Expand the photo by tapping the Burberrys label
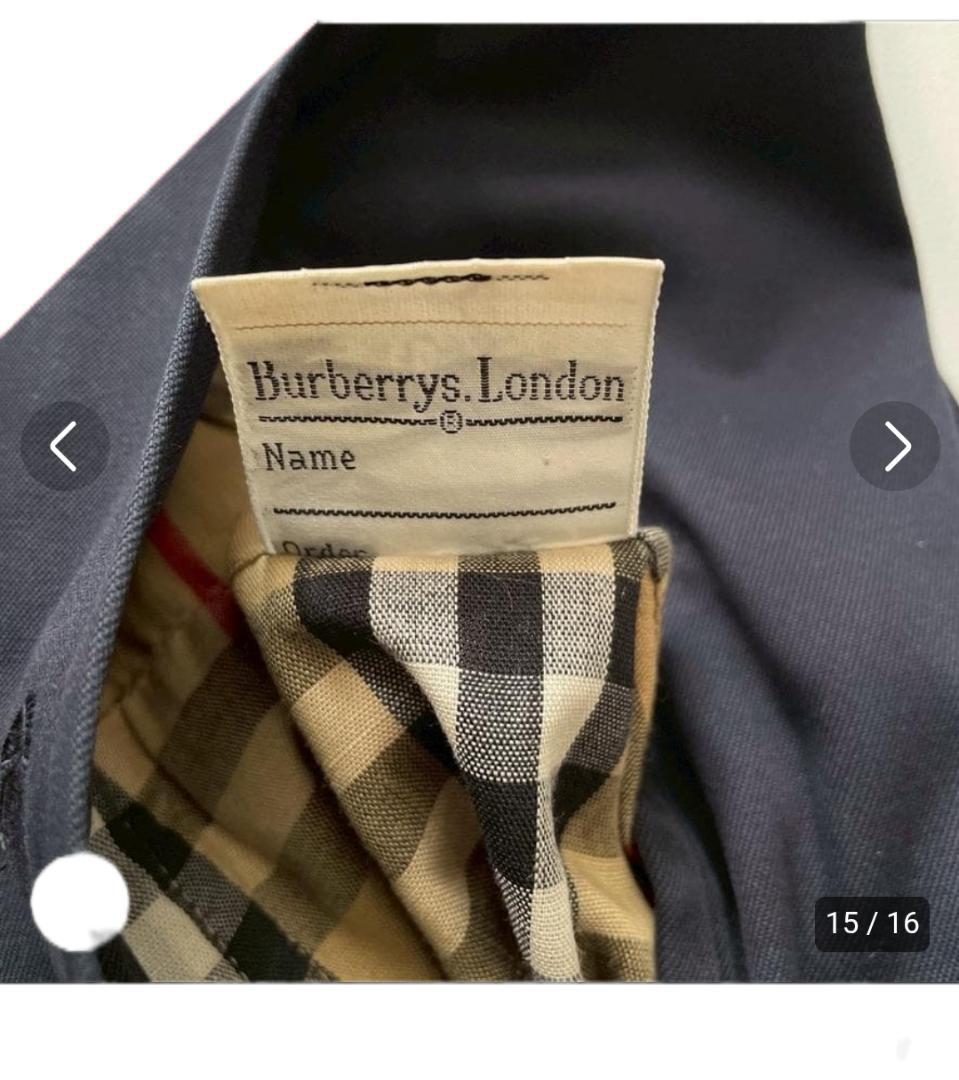The image size is (959, 1080). [440, 380]
